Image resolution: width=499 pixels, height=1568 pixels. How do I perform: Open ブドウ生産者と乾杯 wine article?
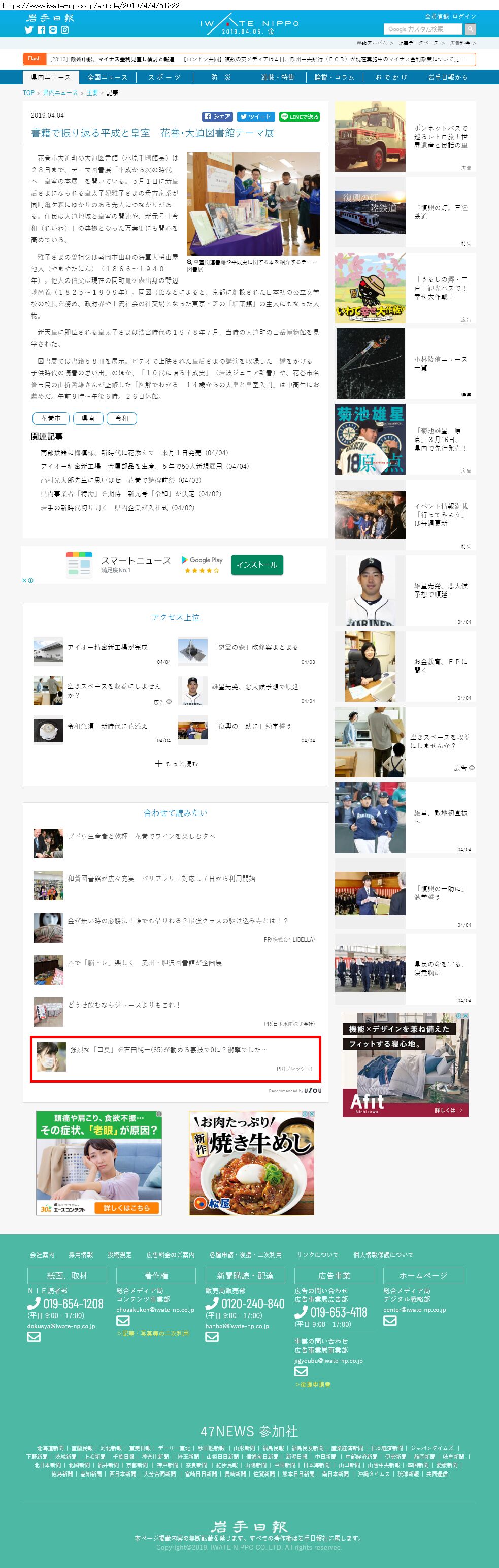click(141, 836)
